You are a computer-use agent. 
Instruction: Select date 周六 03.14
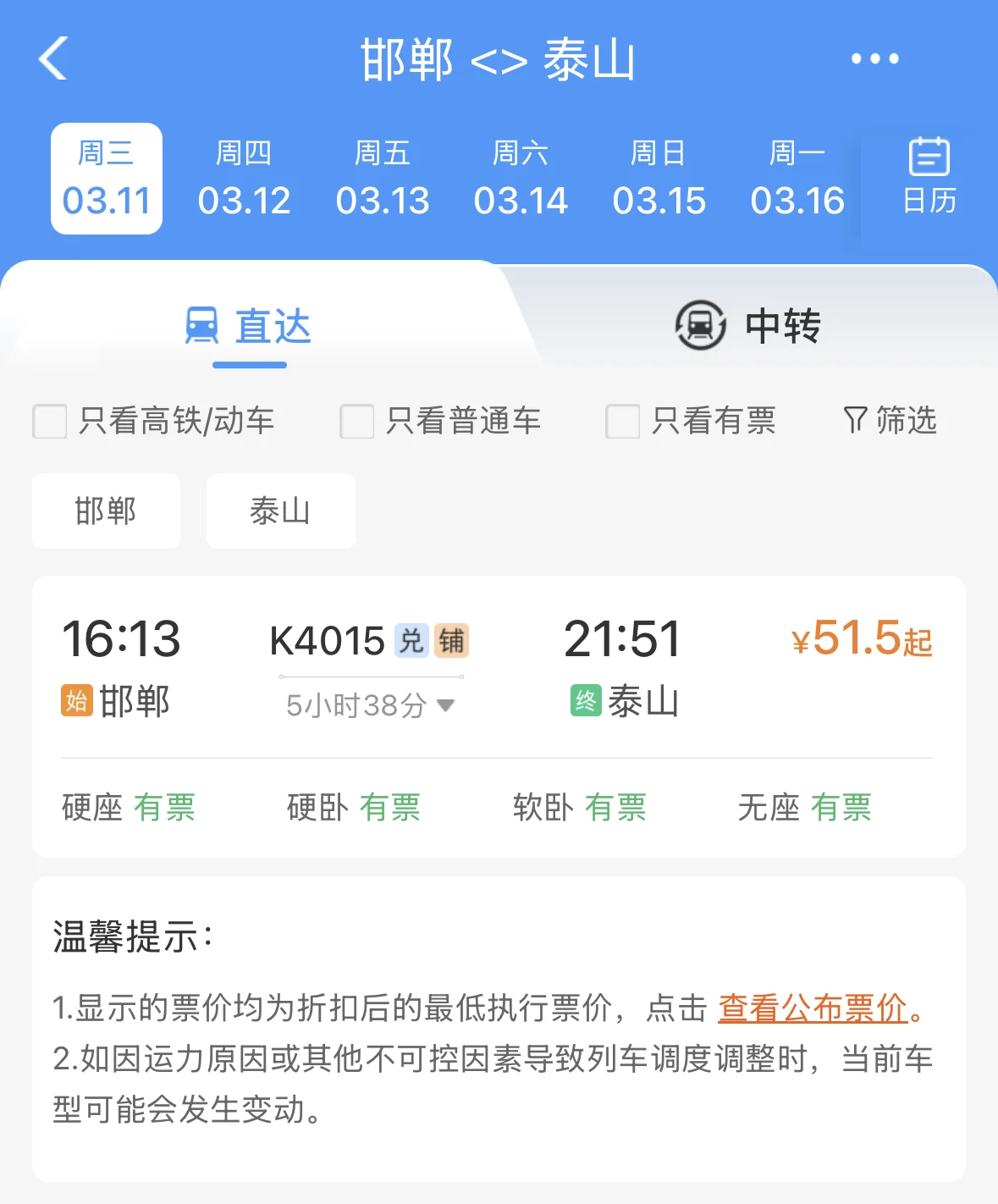pyautogui.click(x=521, y=179)
